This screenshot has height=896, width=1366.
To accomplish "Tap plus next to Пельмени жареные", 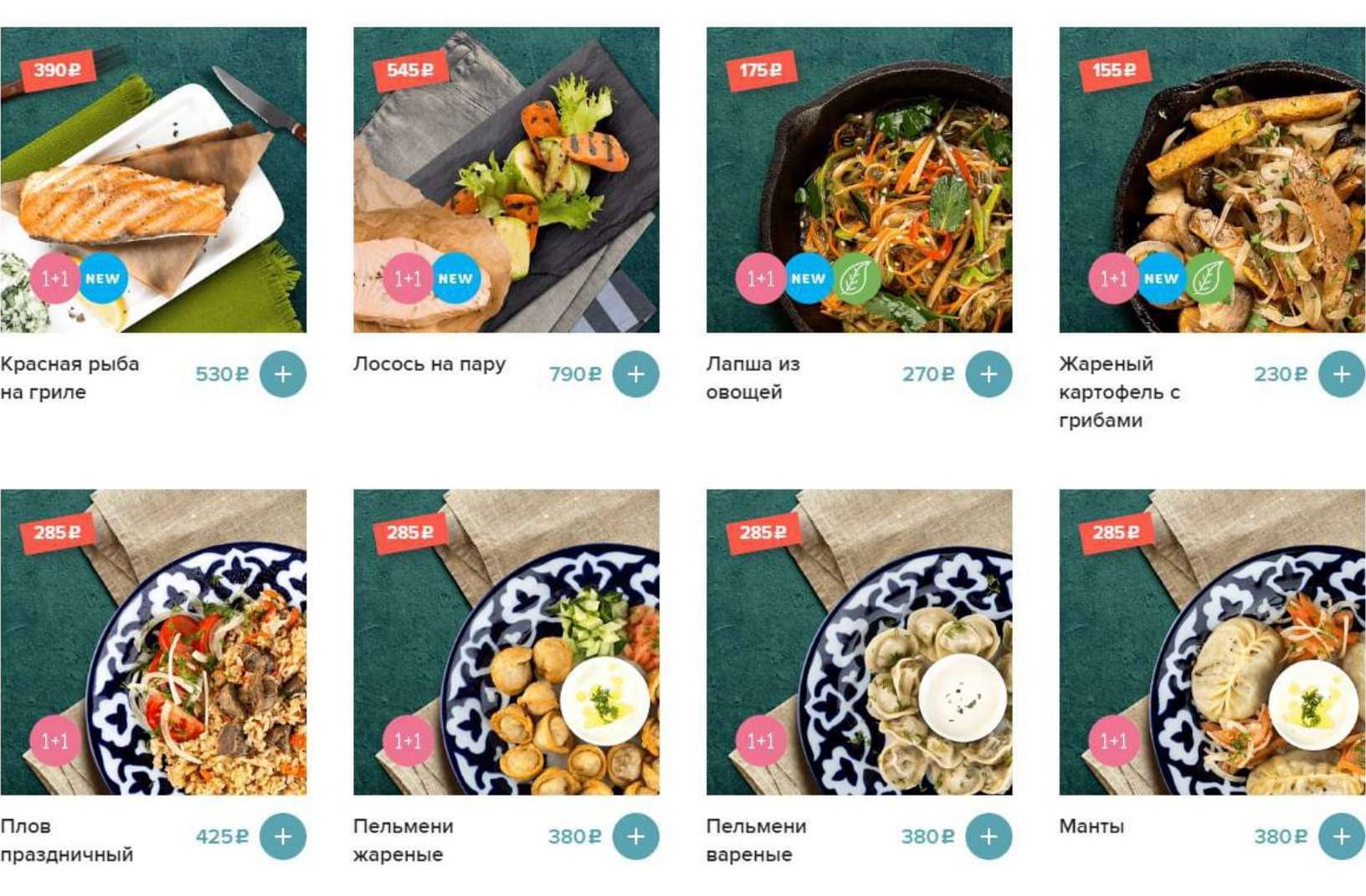I will pyautogui.click(x=636, y=837).
